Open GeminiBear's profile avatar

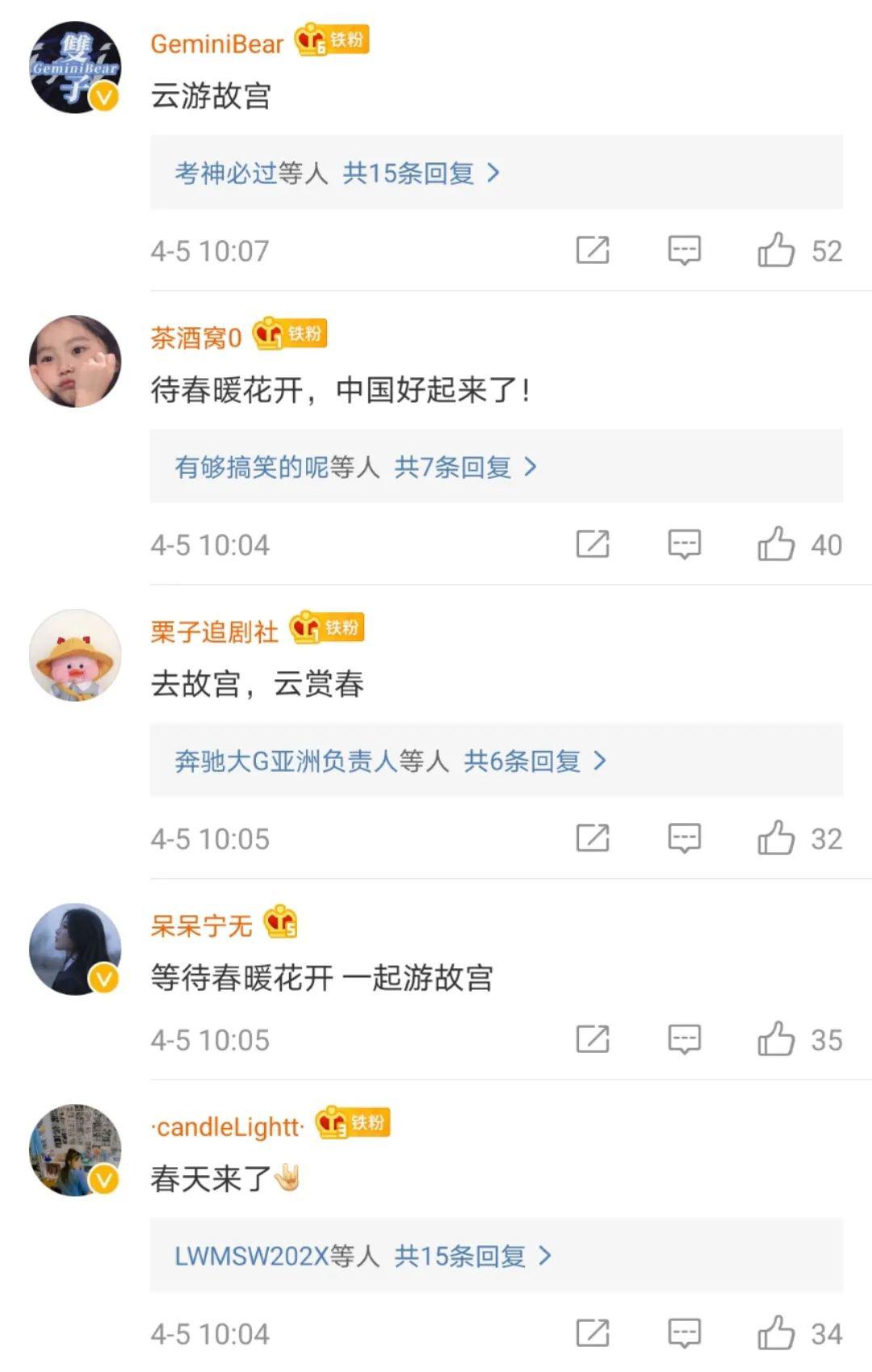pos(75,67)
